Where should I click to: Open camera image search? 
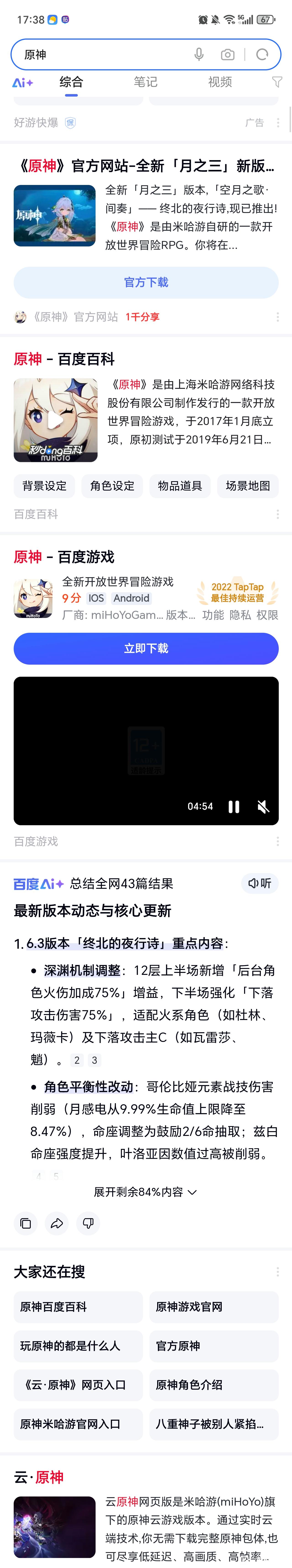(227, 55)
